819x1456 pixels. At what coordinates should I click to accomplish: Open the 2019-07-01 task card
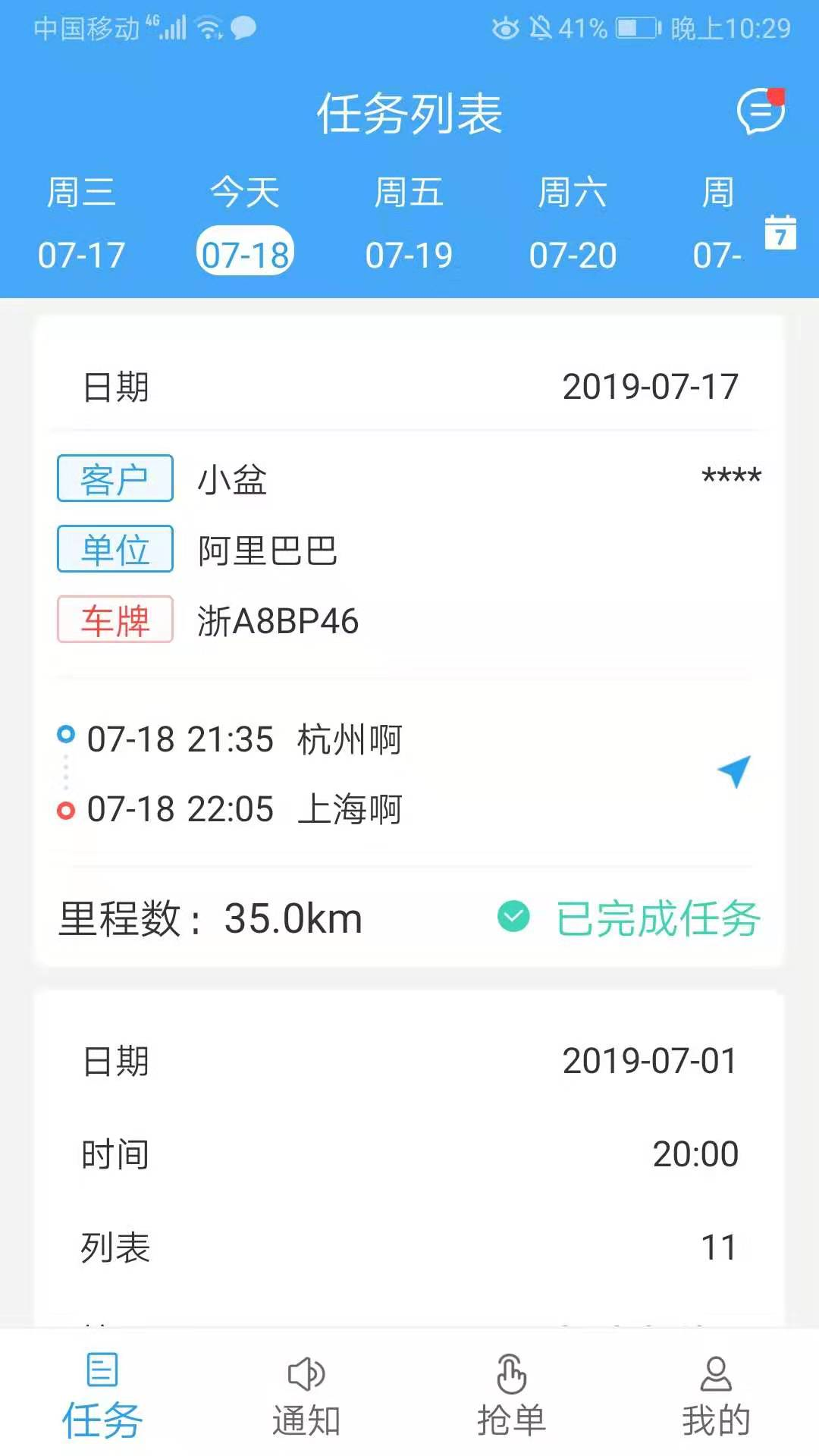click(x=409, y=1153)
